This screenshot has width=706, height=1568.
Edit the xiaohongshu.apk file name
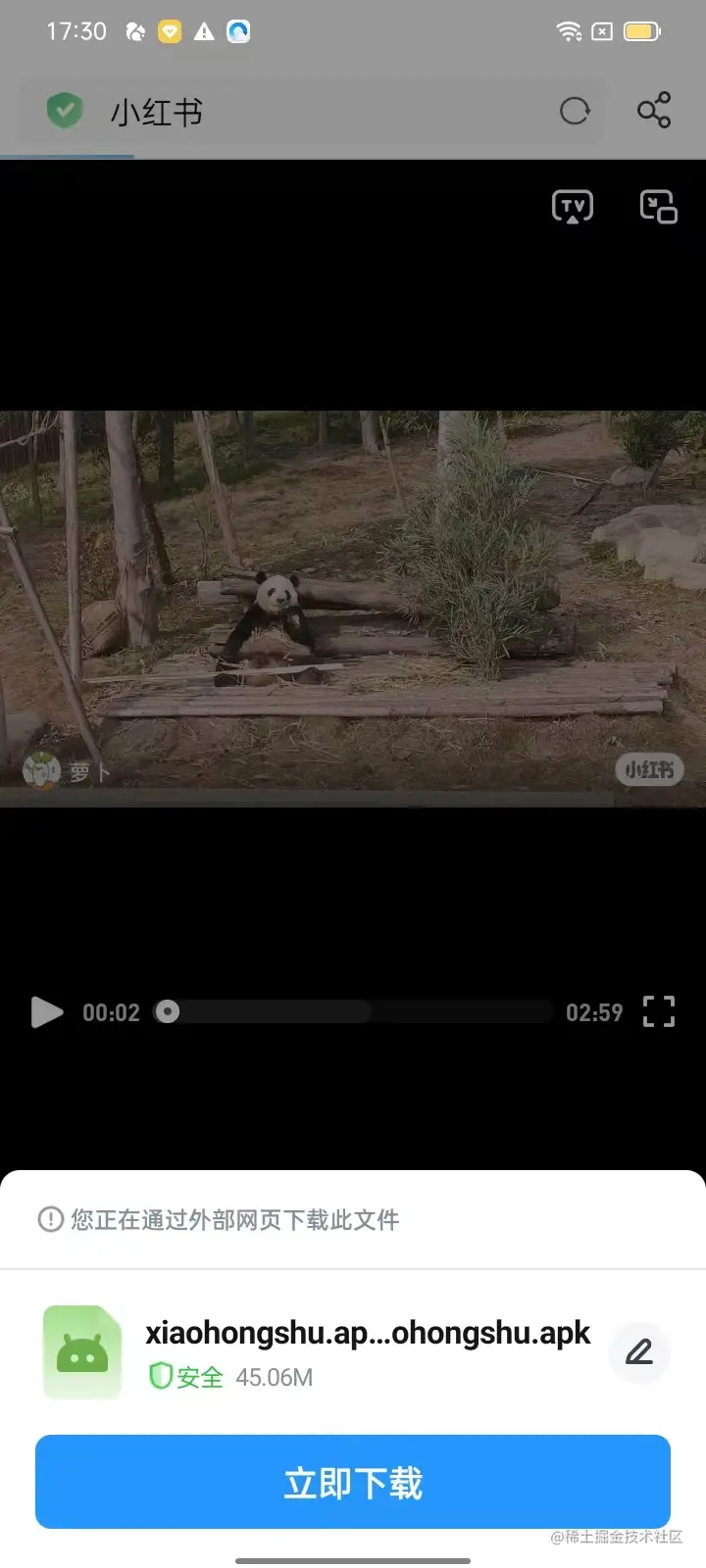point(639,1352)
